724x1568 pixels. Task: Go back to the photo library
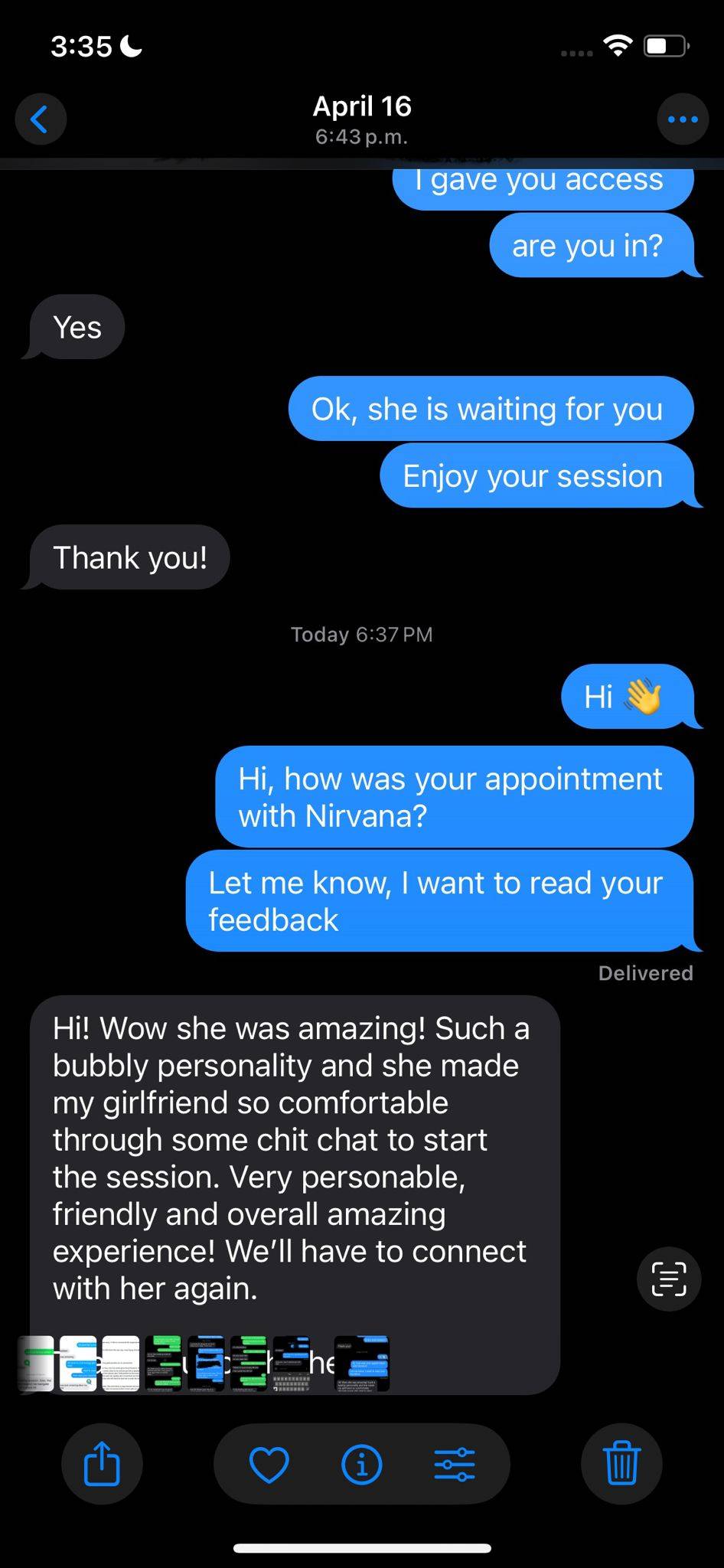tap(41, 119)
